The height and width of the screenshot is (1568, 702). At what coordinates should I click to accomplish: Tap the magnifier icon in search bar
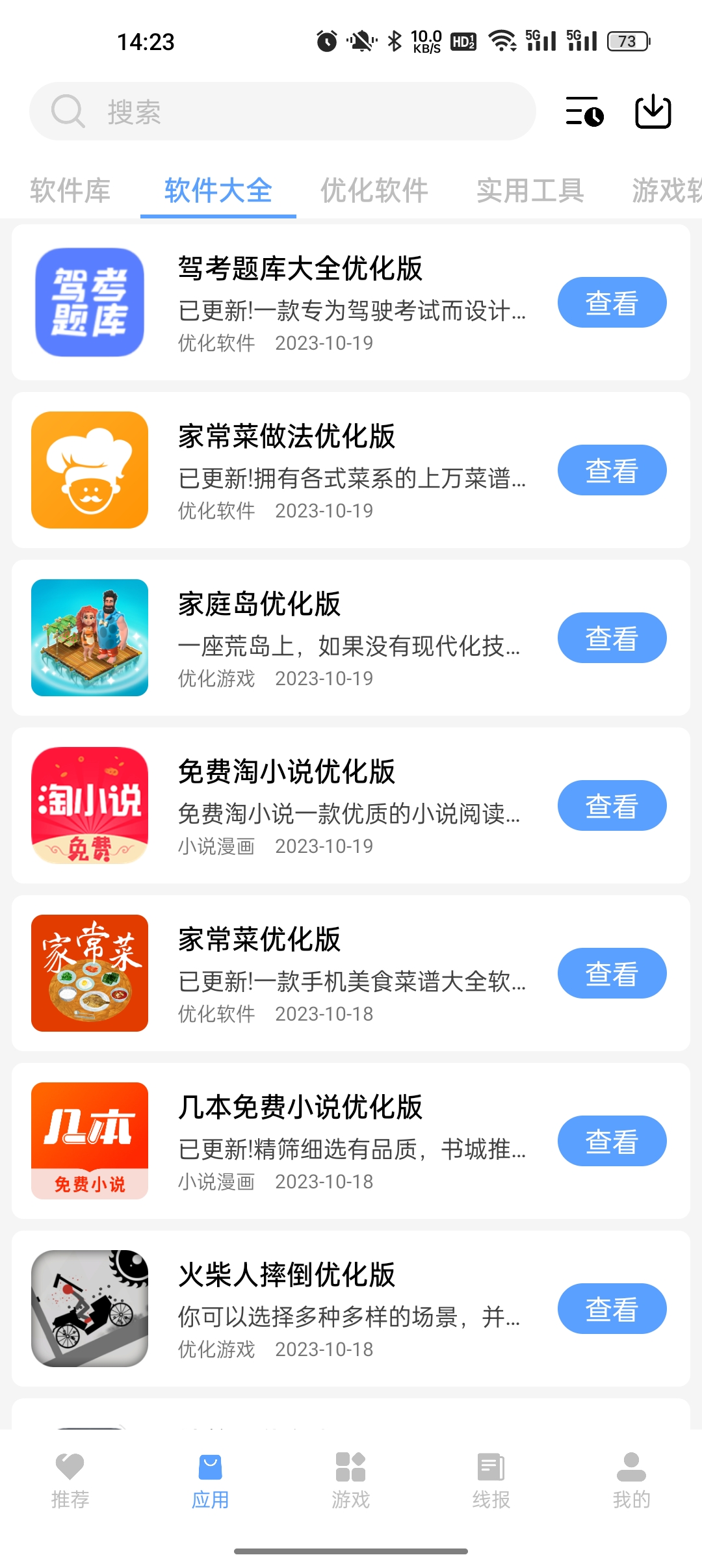coord(68,111)
